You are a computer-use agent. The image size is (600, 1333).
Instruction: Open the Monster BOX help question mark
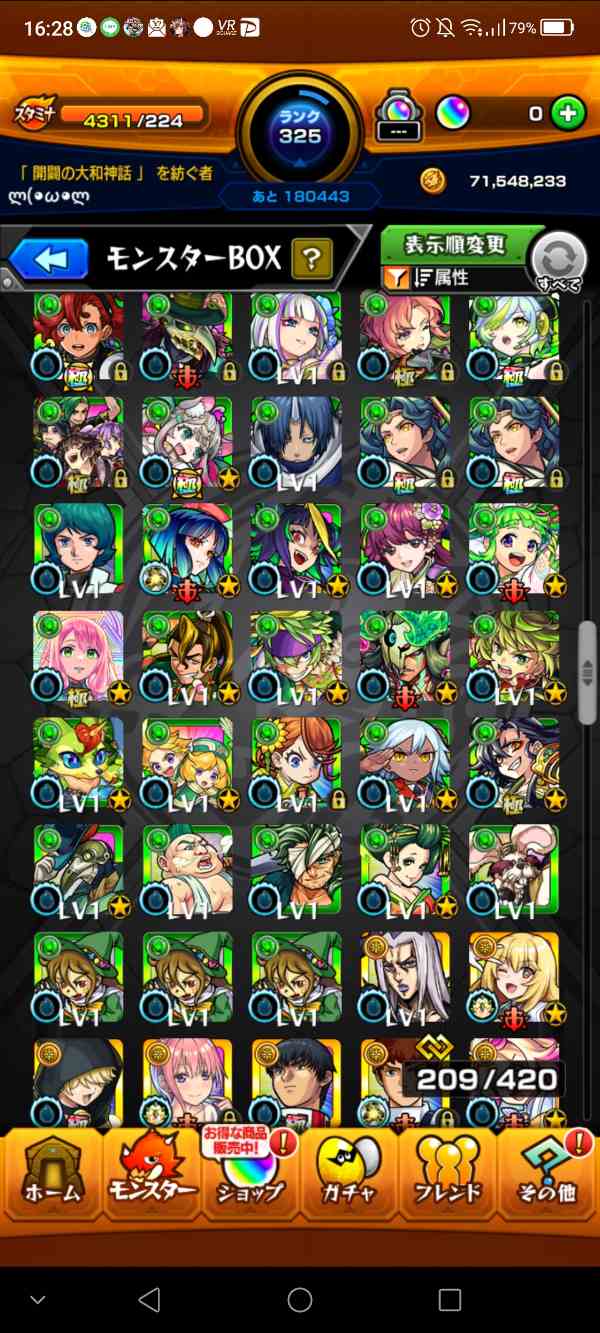(x=312, y=260)
